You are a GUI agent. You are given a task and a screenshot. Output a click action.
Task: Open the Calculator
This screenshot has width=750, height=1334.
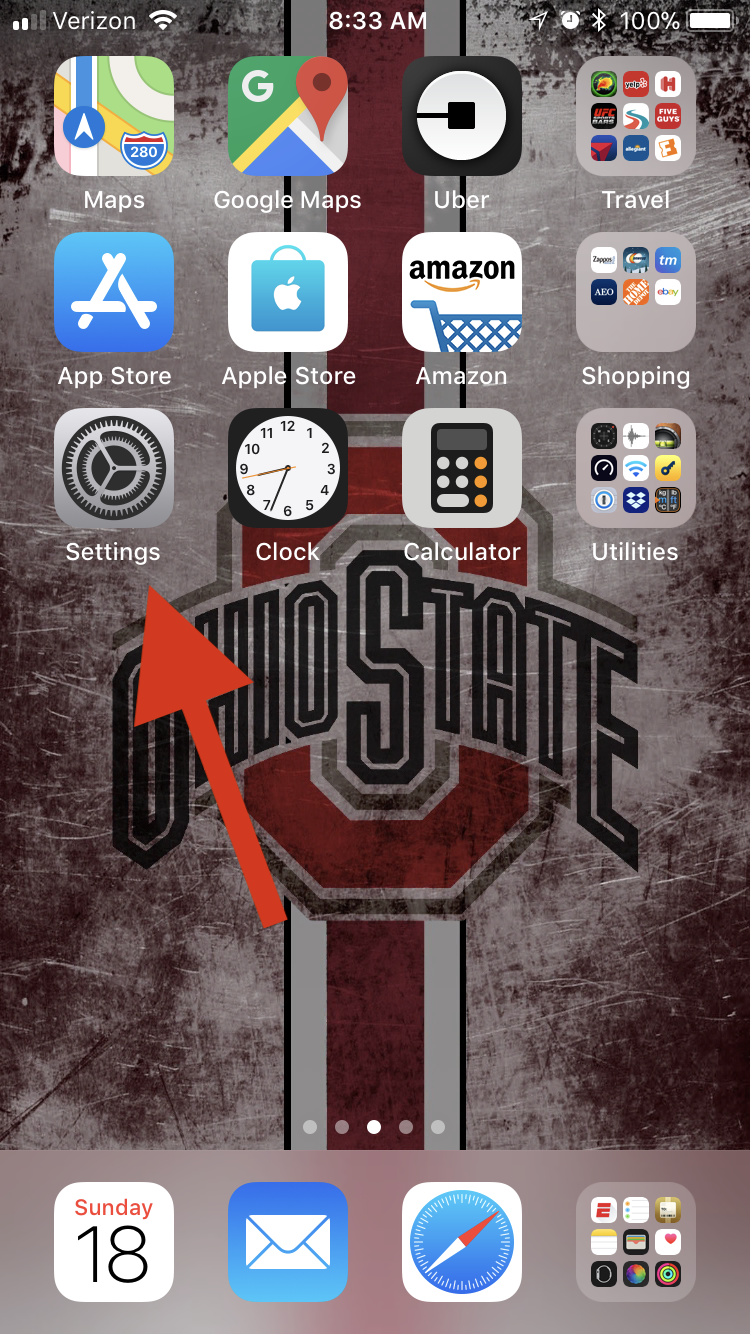point(462,468)
